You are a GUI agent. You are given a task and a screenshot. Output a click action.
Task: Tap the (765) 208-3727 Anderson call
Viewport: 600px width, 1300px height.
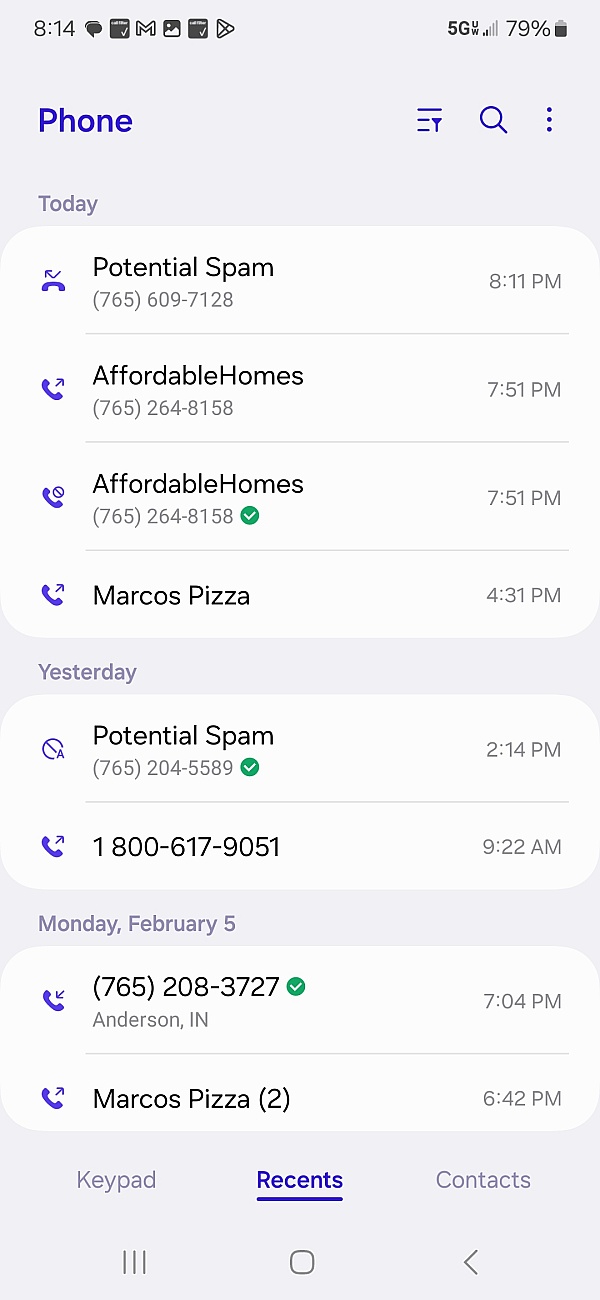(300, 1001)
